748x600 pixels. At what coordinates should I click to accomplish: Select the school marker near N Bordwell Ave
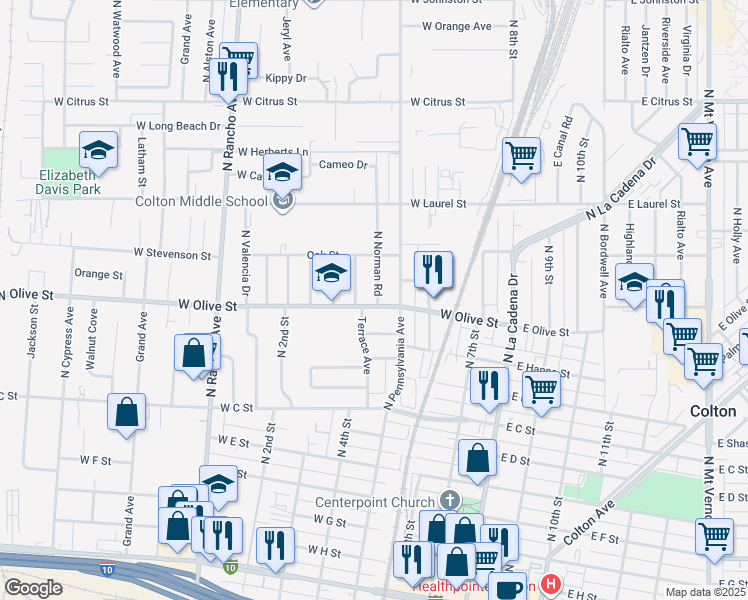pyautogui.click(x=634, y=283)
